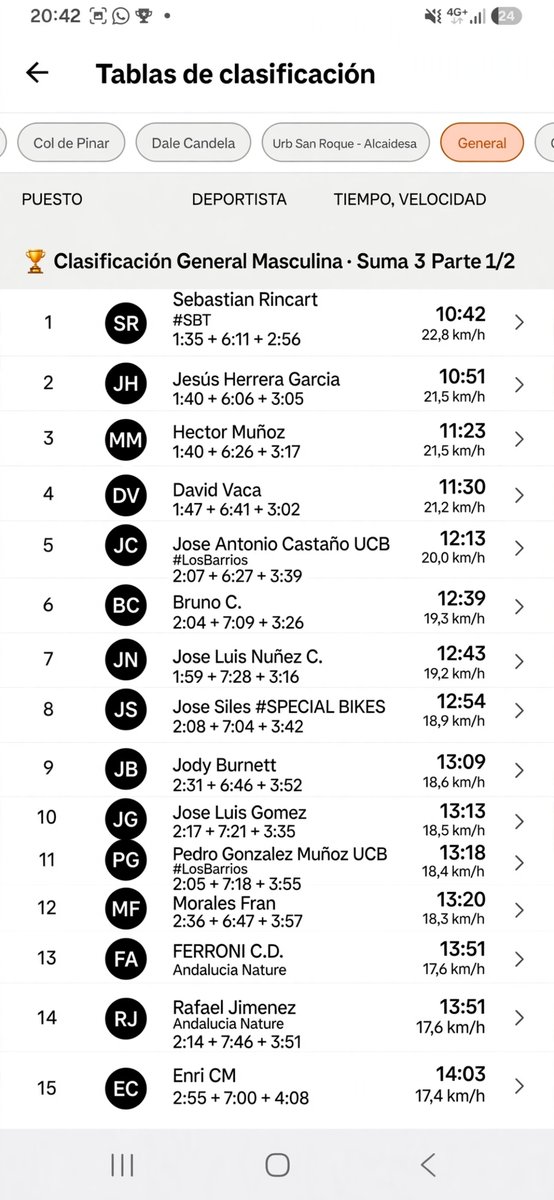
Task: Open Jose Antonio Castaño UCB's result
Action: coord(277,550)
